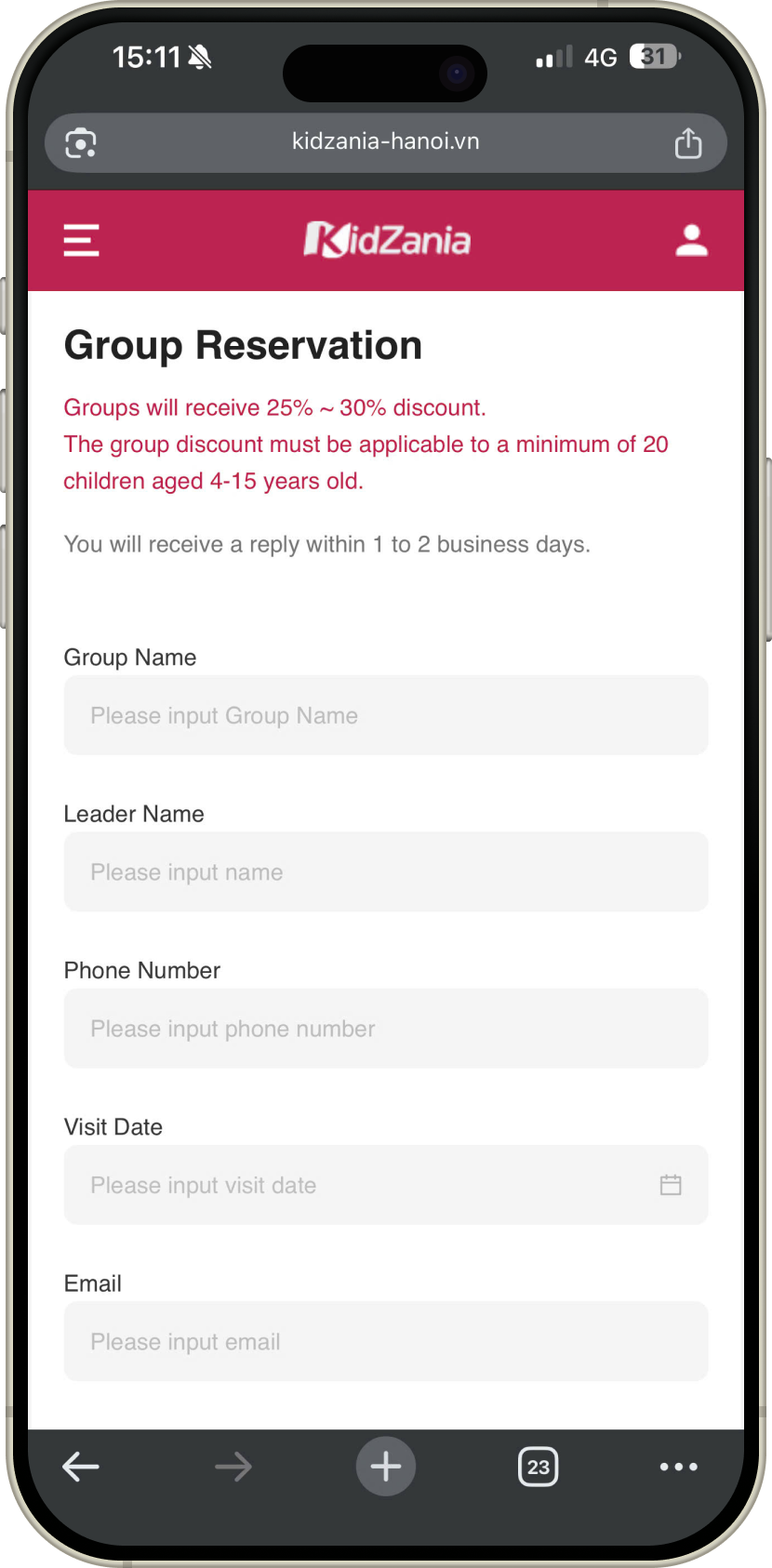Open the browser's three-dot menu

[678, 1467]
